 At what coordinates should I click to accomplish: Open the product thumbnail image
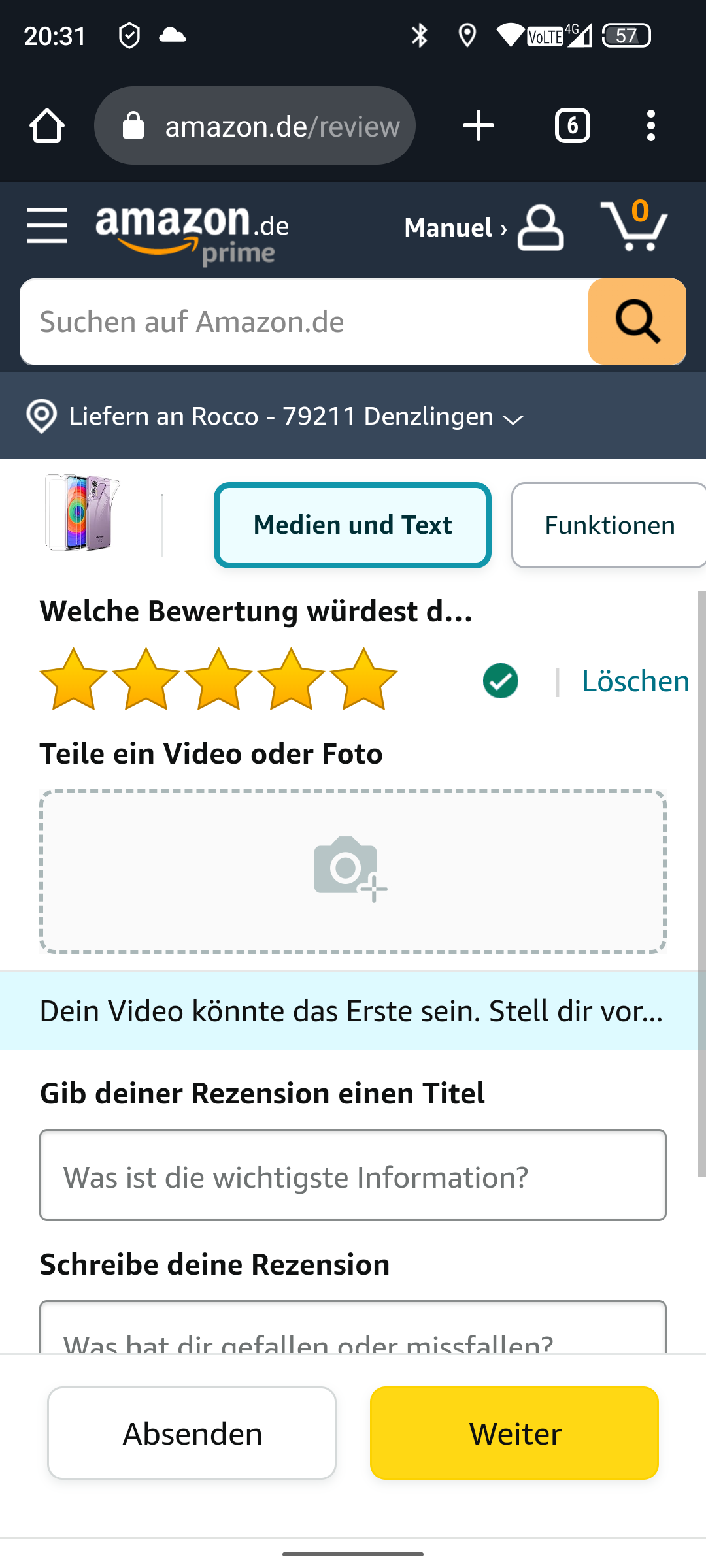pos(82,512)
